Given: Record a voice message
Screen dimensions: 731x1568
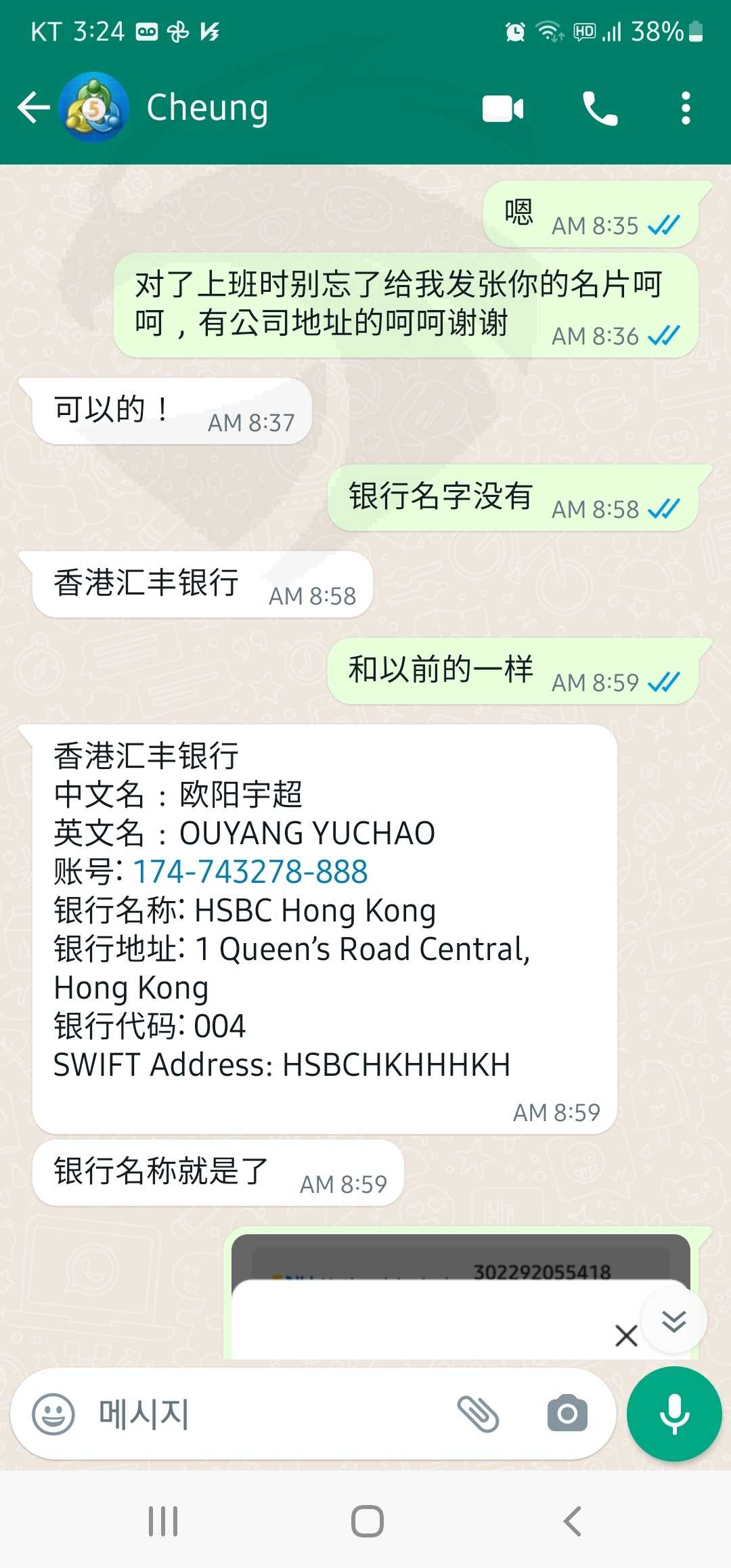Looking at the screenshot, I should pos(674,1414).
